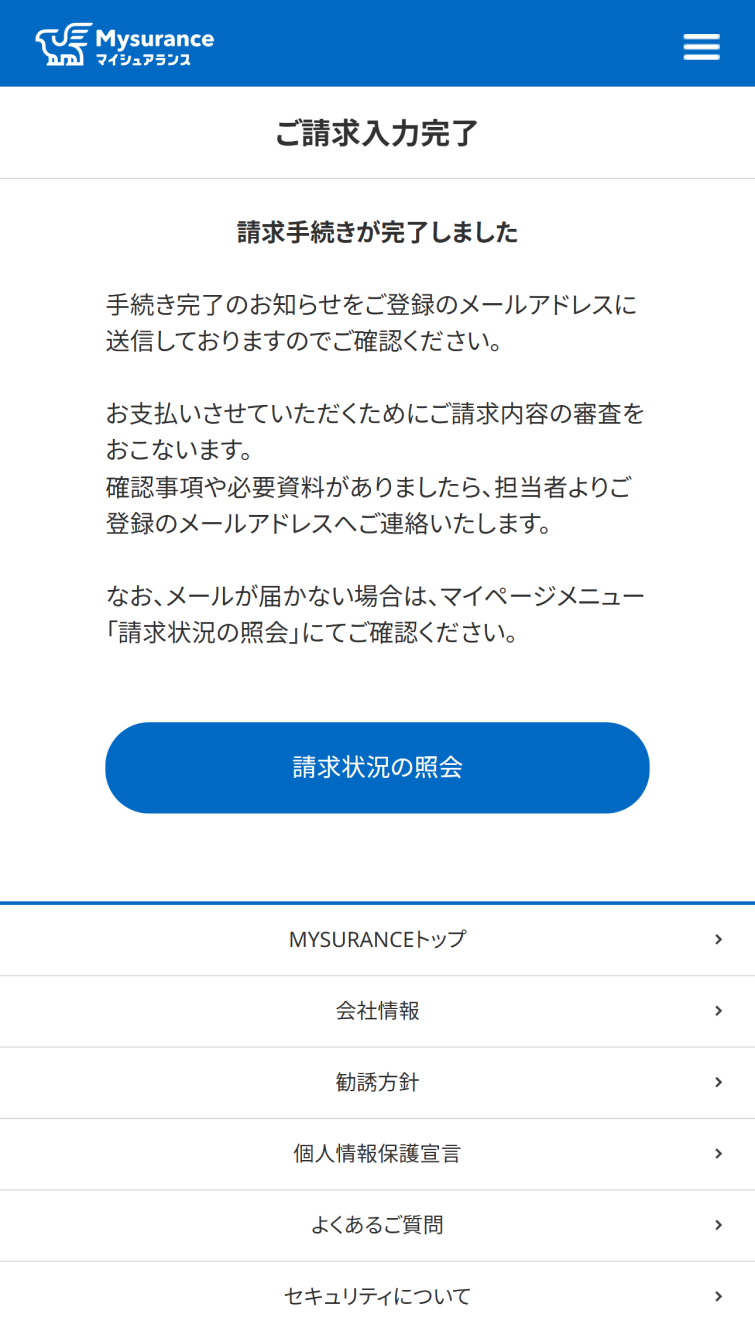View 勧誘方針 page

pyautogui.click(x=377, y=1082)
